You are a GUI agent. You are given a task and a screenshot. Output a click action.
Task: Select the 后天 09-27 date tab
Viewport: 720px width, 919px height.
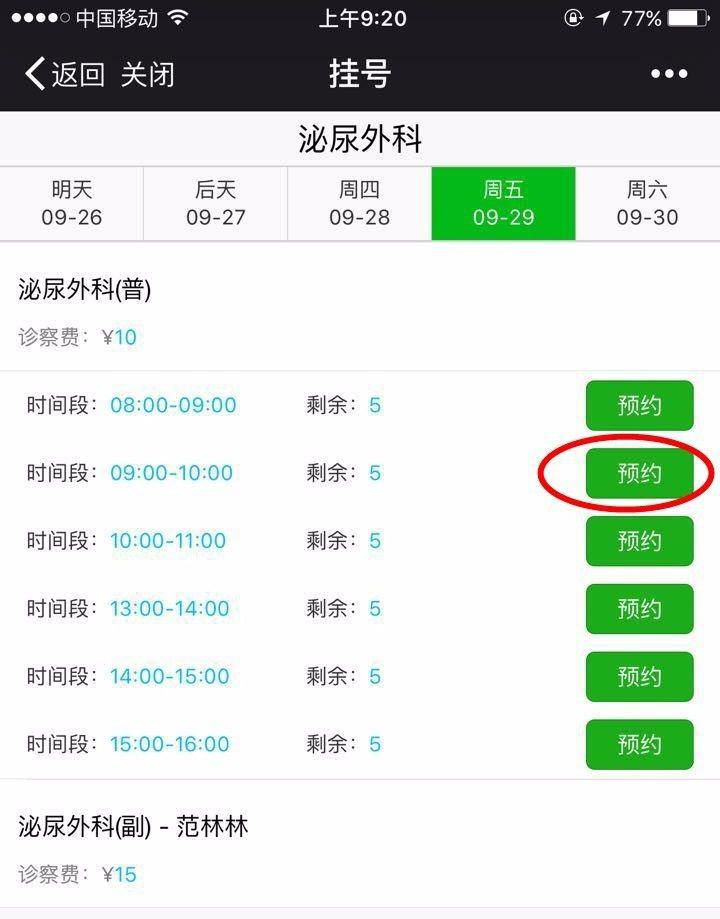click(x=216, y=204)
